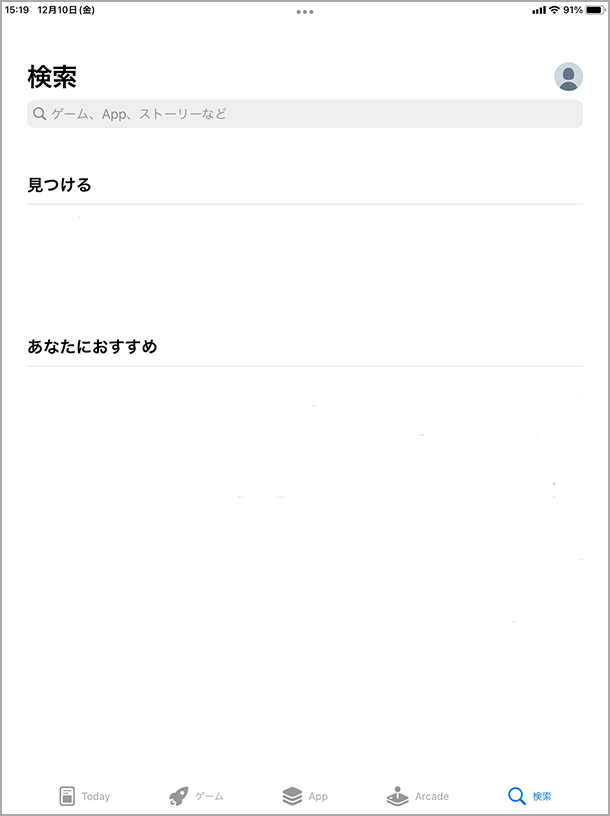Image resolution: width=610 pixels, height=816 pixels.
Task: Go to the App tab
Action: click(305, 796)
